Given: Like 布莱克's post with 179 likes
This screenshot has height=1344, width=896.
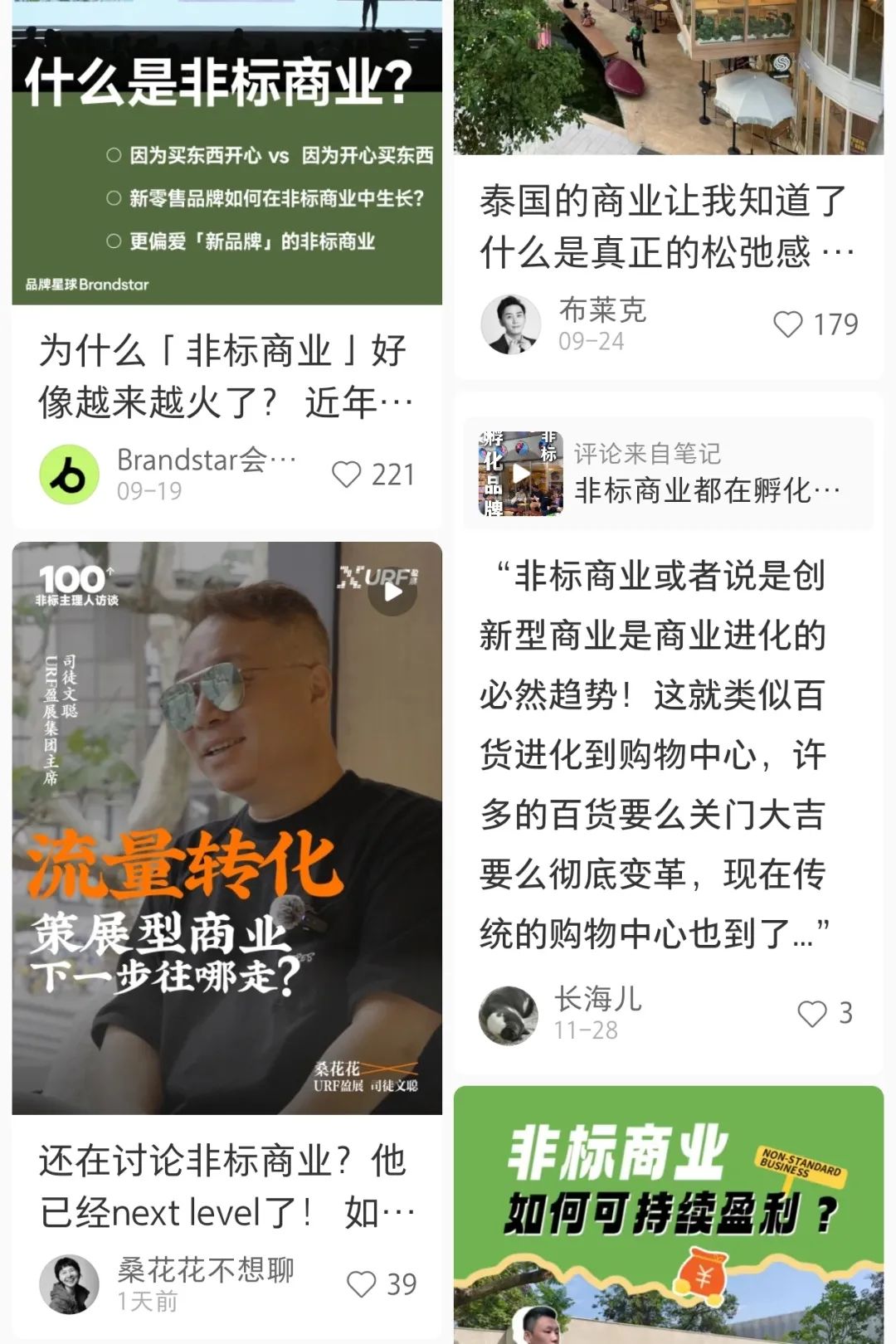Looking at the screenshot, I should tap(788, 324).
